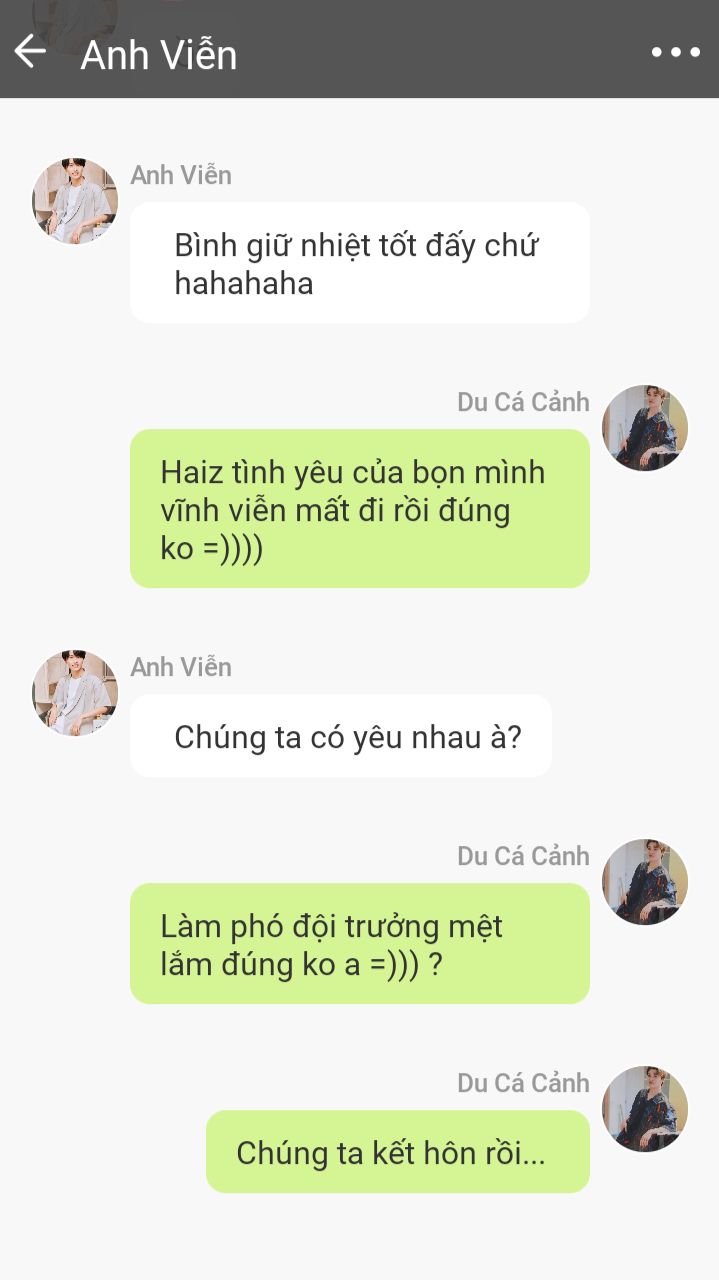Go back from the Anh Viễn chat

coord(31,52)
